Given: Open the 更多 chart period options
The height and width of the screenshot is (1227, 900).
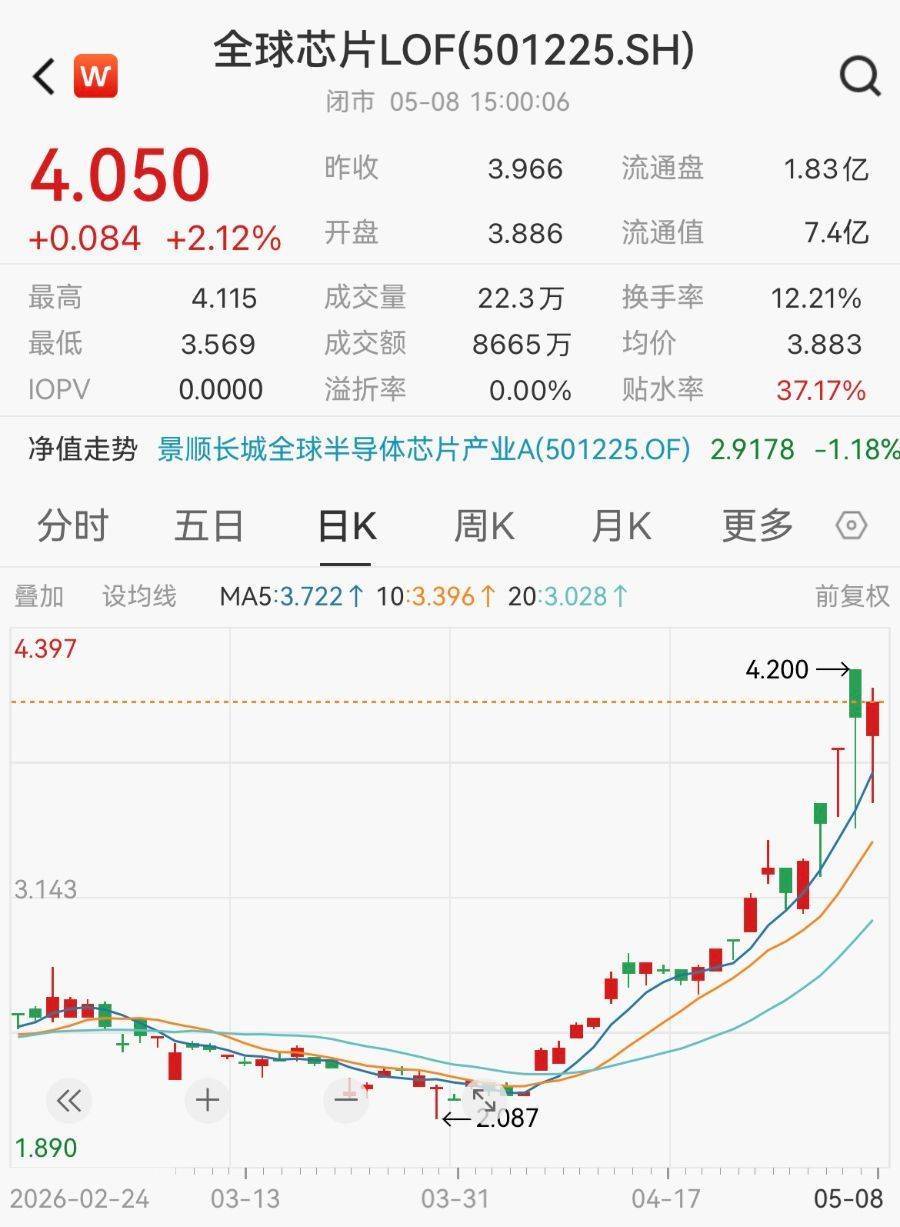Looking at the screenshot, I should coord(758,525).
